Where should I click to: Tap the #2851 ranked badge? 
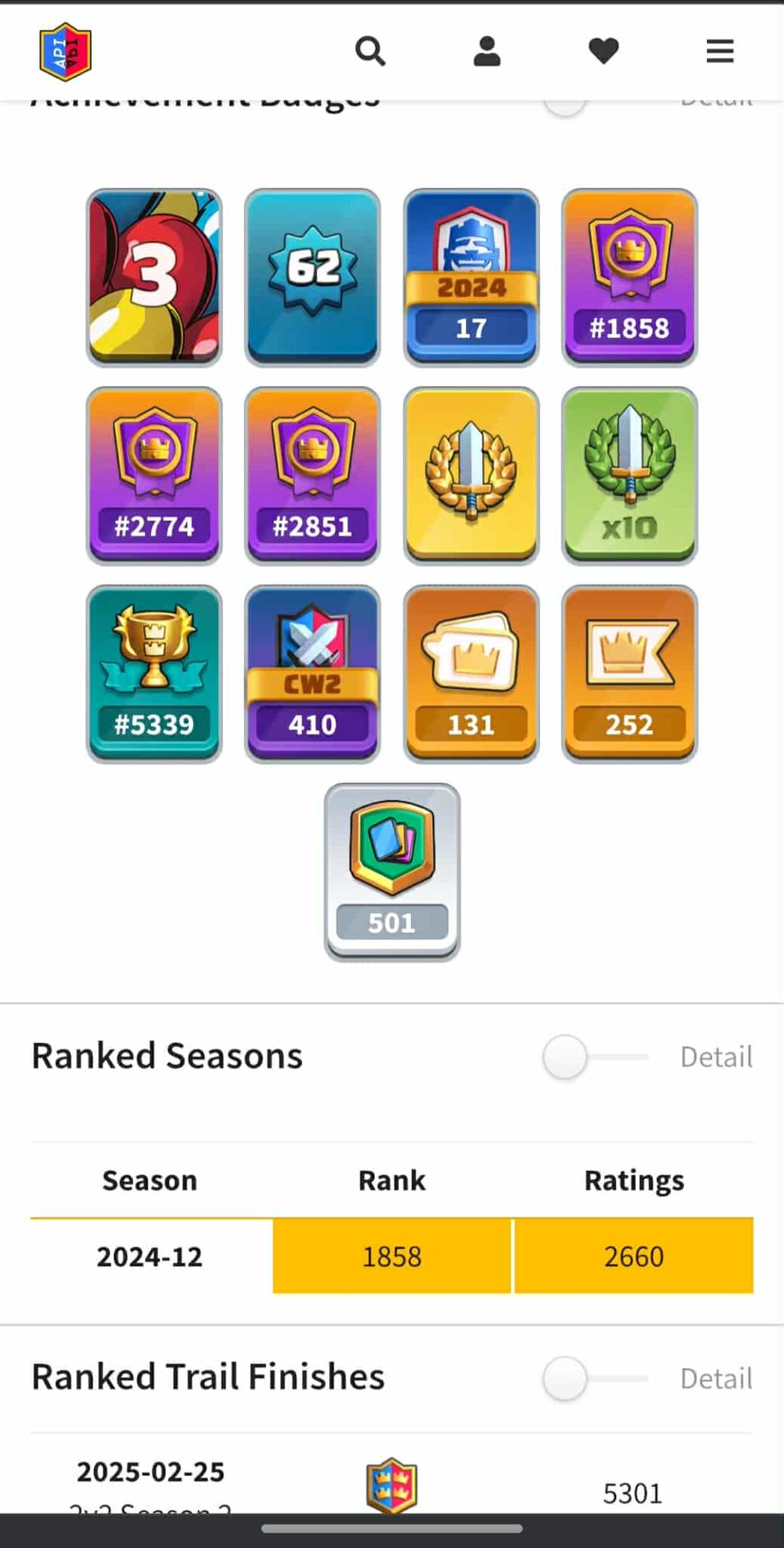312,475
